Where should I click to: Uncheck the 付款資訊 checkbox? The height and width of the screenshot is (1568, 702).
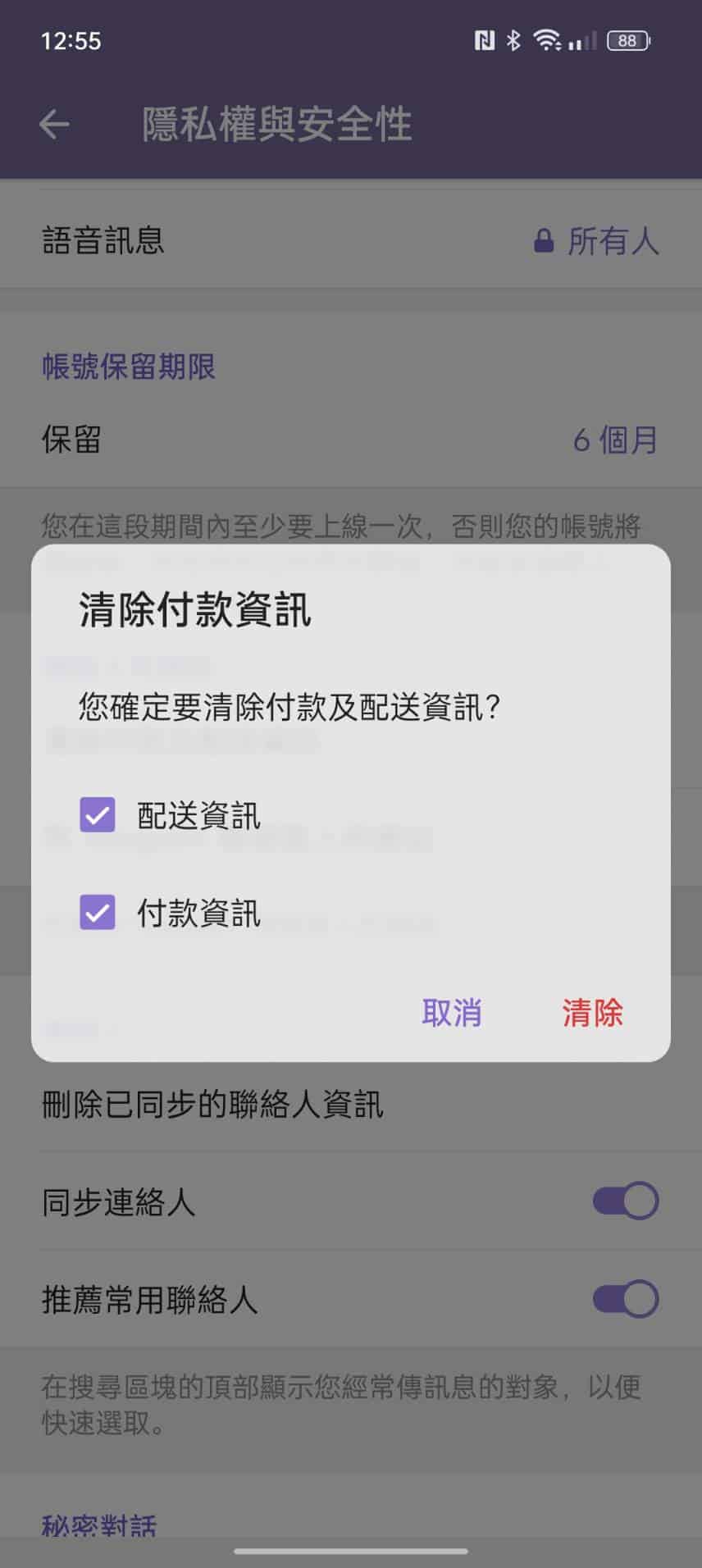coord(98,912)
